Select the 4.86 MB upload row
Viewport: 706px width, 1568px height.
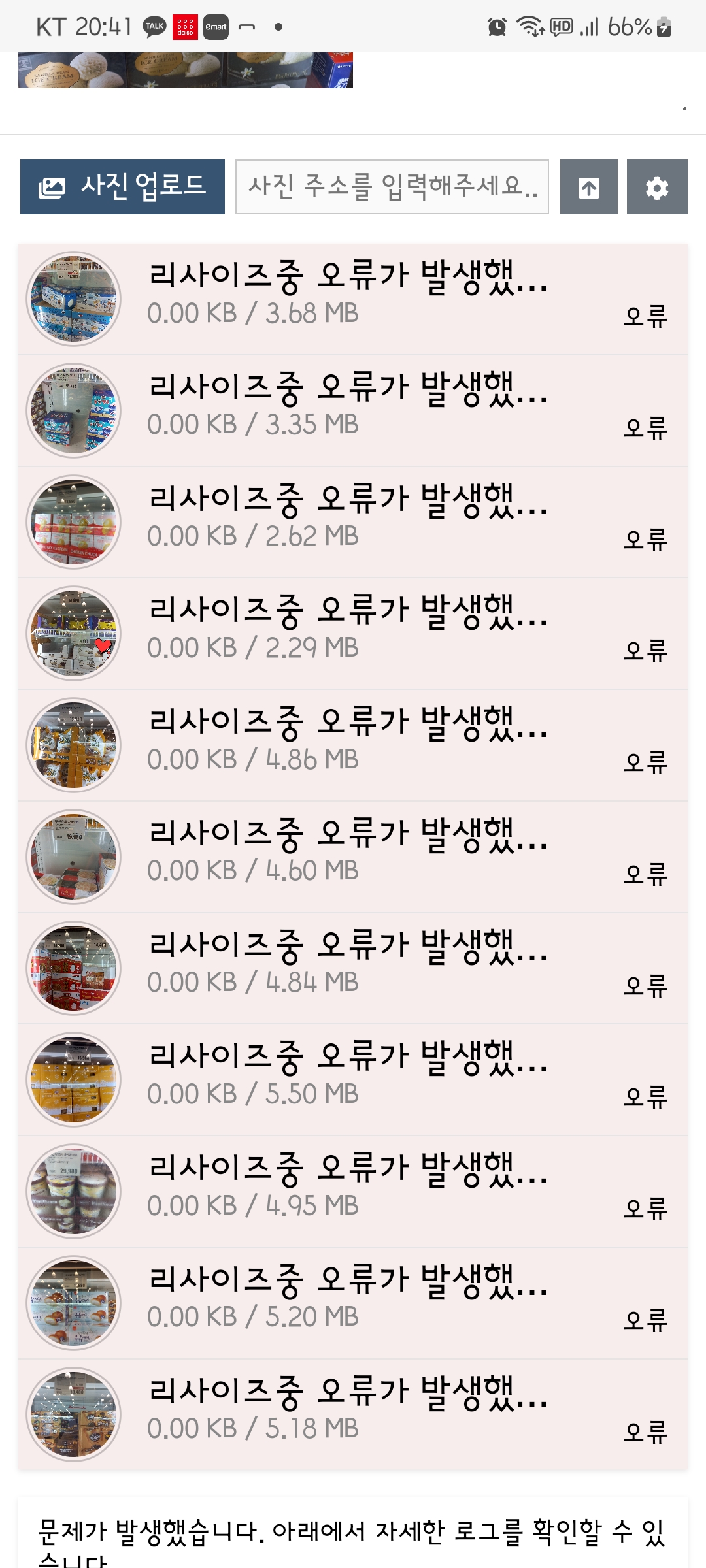coord(353,745)
